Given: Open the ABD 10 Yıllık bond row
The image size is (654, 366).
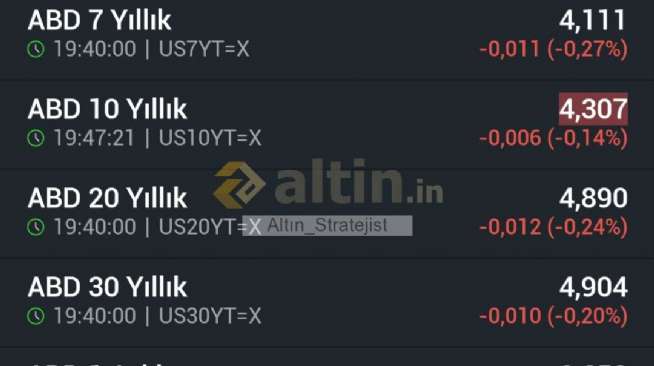Looking at the screenshot, I should click(x=327, y=124).
